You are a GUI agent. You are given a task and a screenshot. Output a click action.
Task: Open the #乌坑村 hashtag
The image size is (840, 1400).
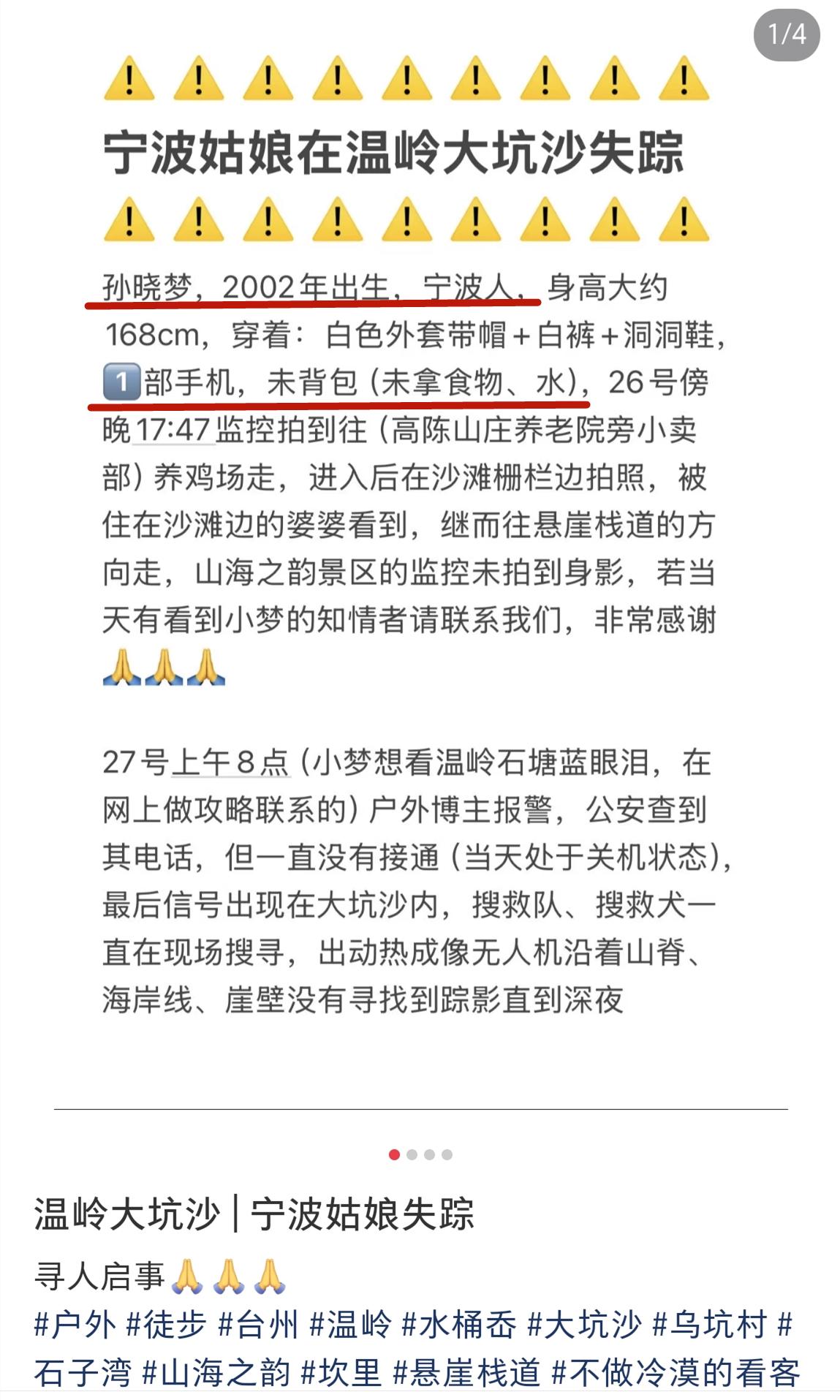[709, 1325]
